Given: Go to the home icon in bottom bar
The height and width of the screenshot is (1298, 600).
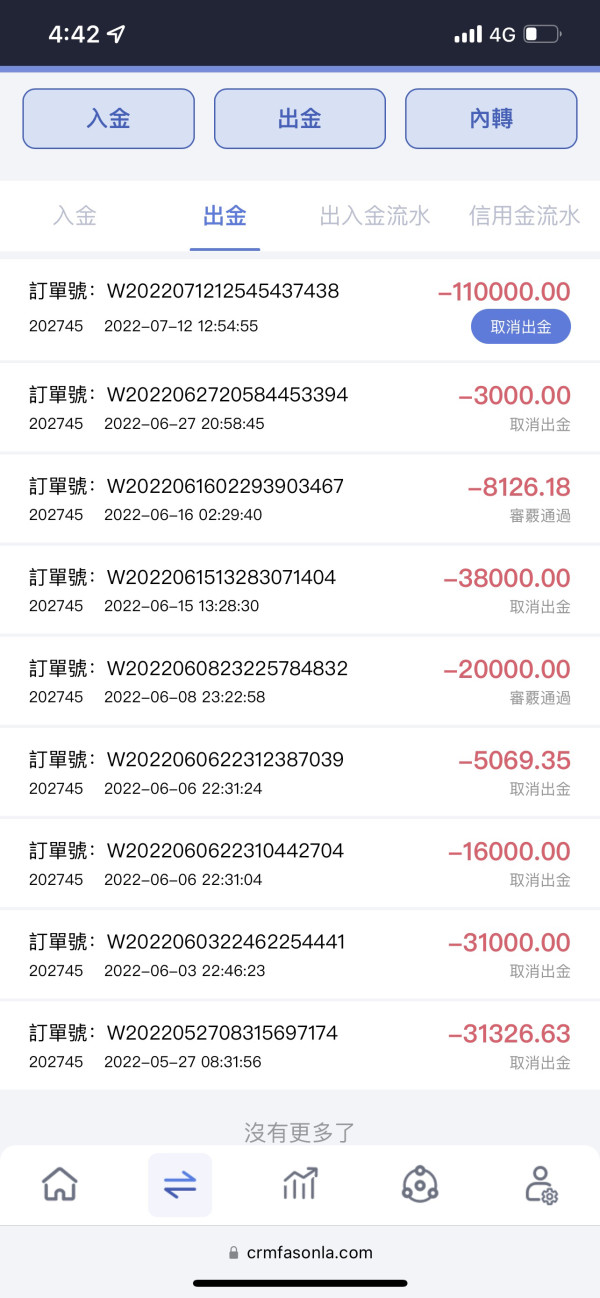Looking at the screenshot, I should [x=60, y=1185].
